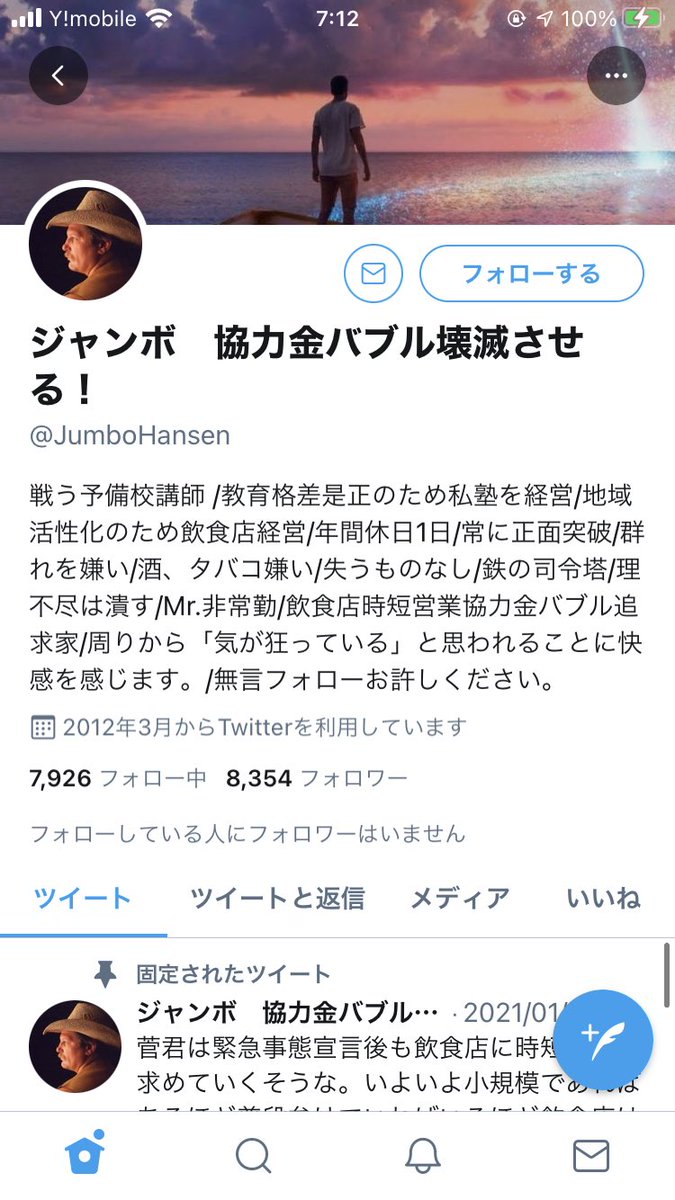Switch to the ツイートと返信 tab
Viewport: 675px width, 1200px height.
tap(277, 898)
